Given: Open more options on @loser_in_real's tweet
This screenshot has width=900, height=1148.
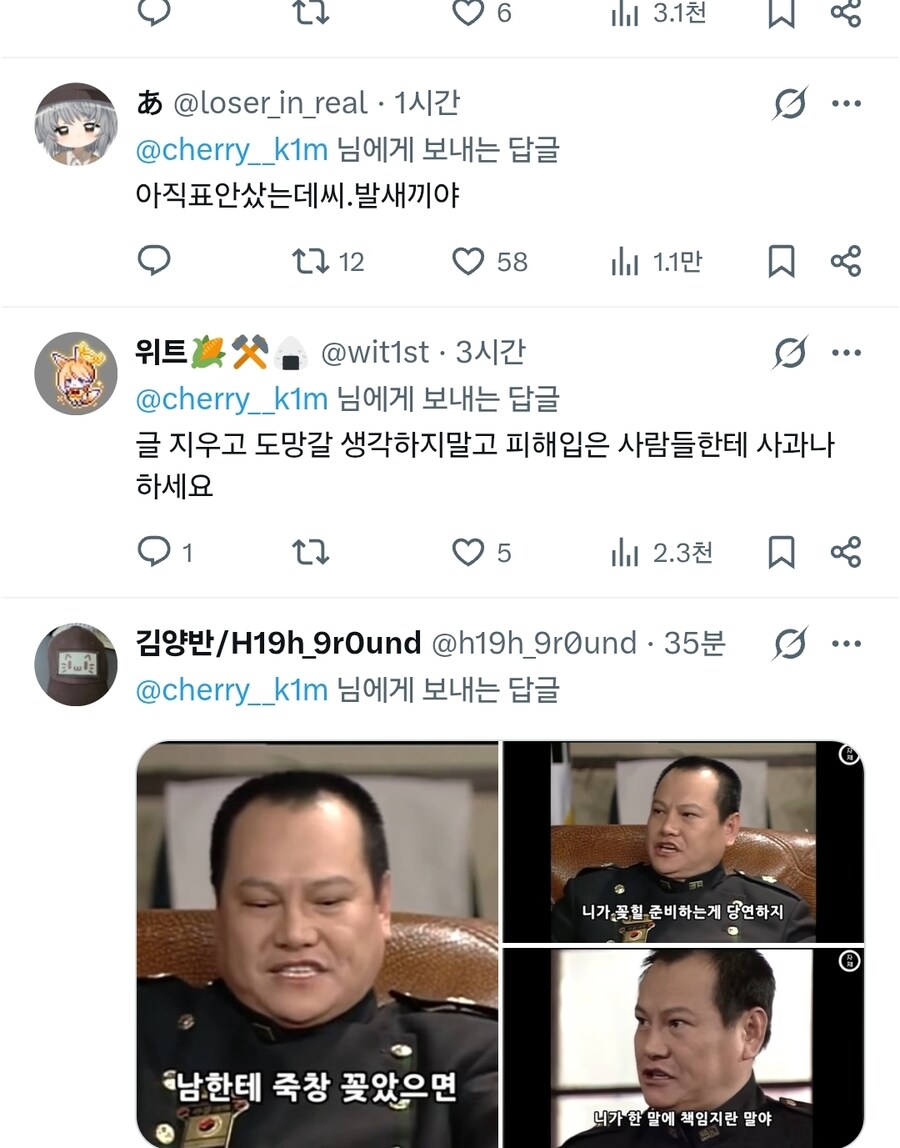Looking at the screenshot, I should [847, 102].
